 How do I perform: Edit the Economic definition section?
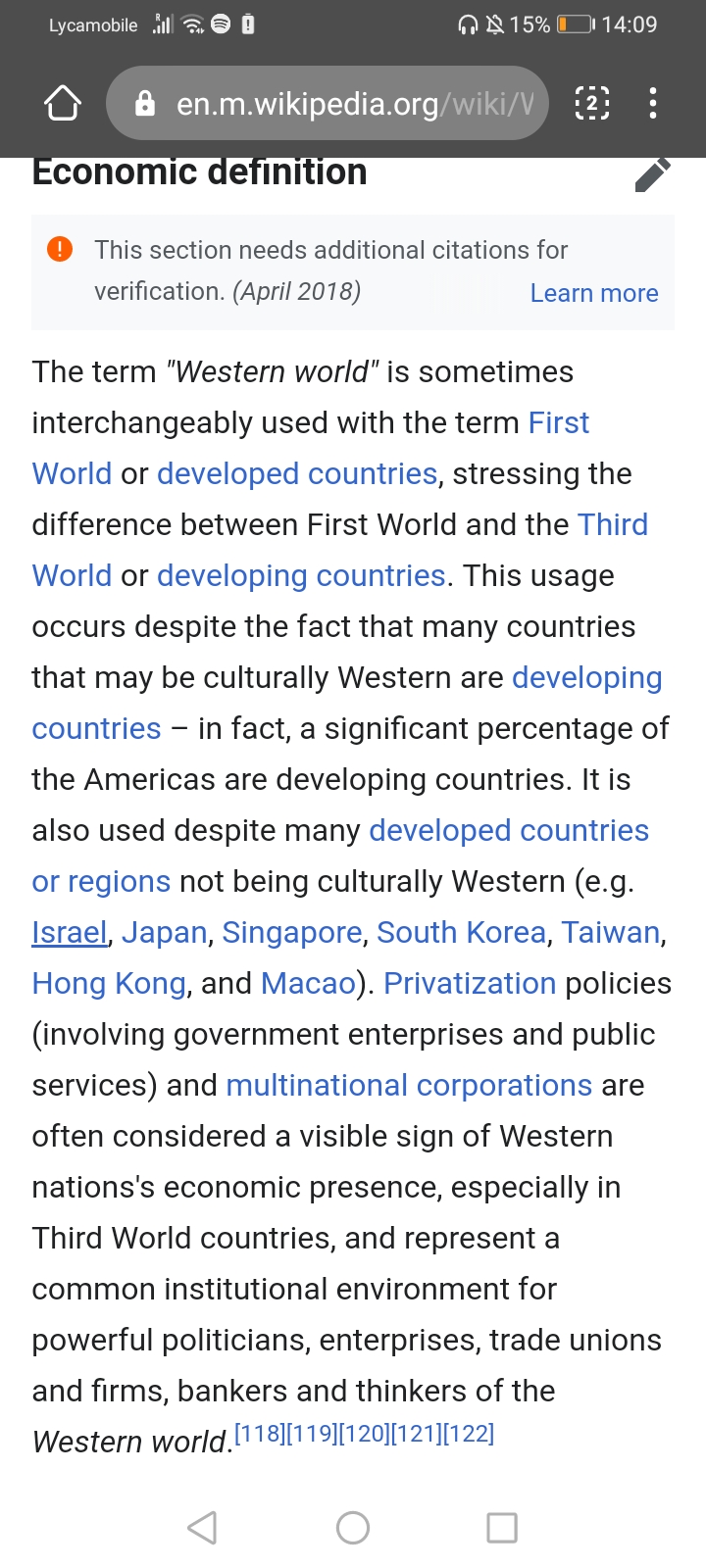652,174
